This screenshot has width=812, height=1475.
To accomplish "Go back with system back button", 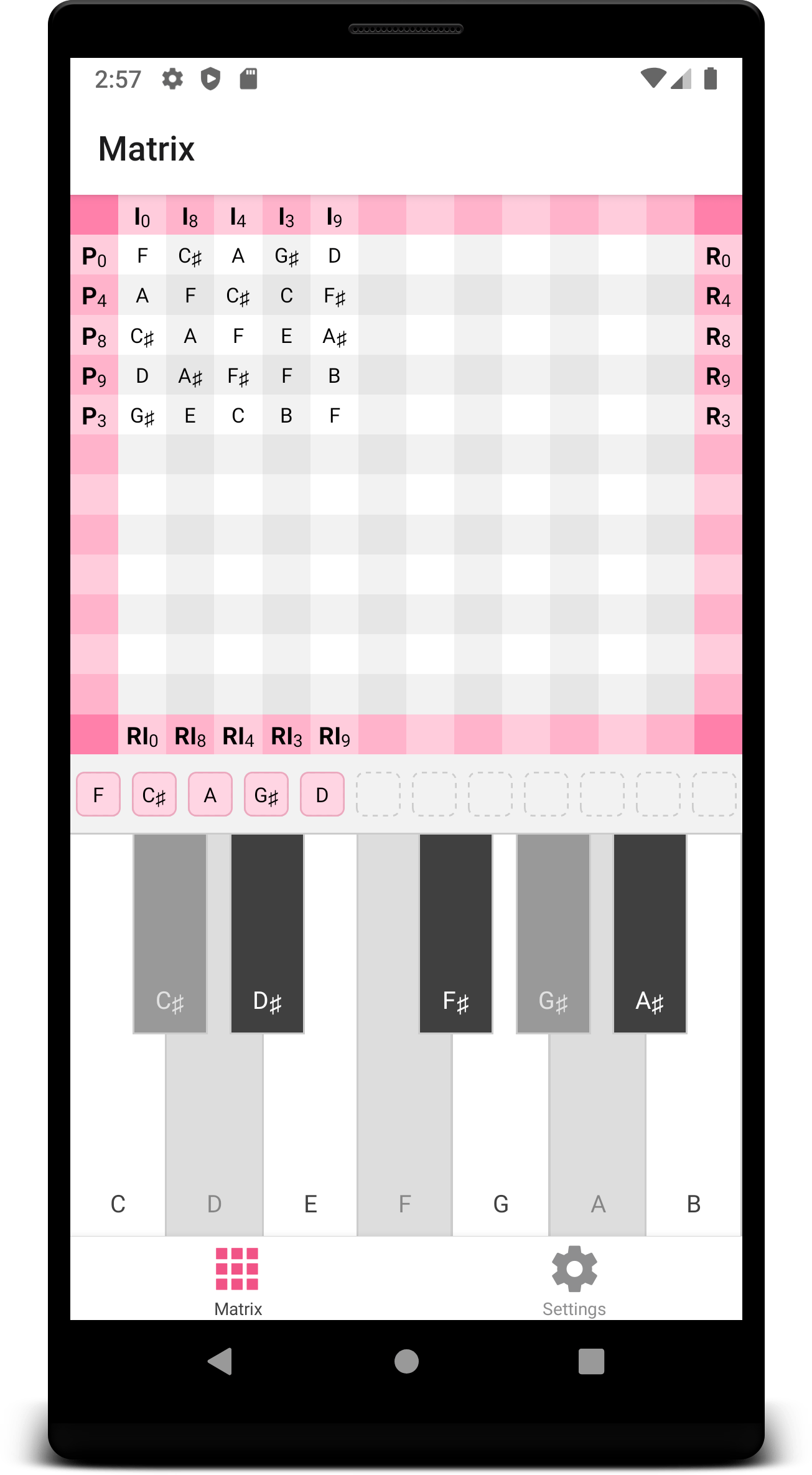I will 220,1361.
